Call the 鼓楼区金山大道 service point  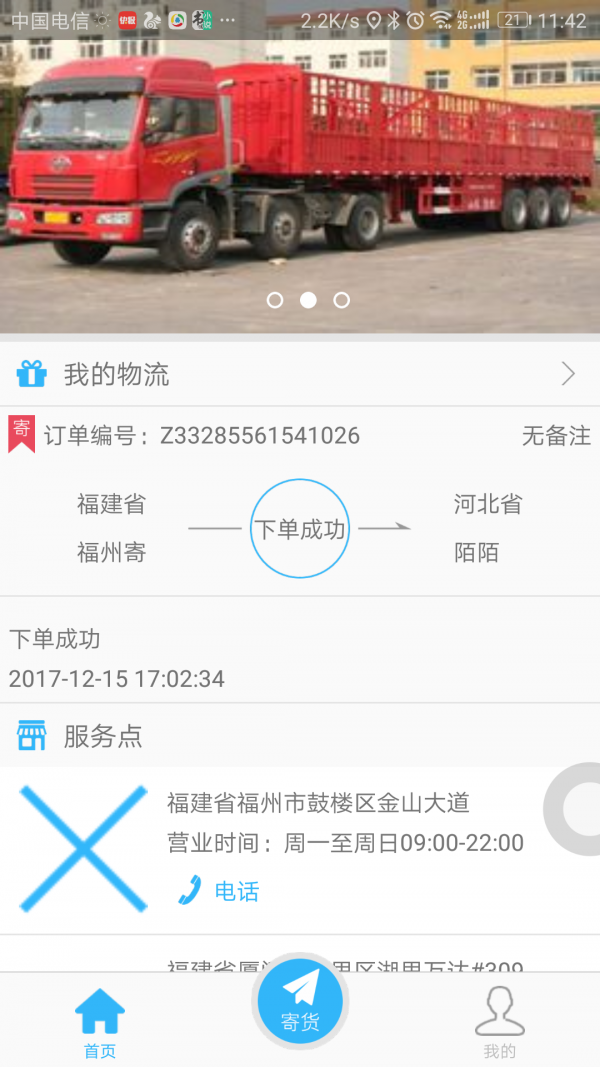[219, 890]
